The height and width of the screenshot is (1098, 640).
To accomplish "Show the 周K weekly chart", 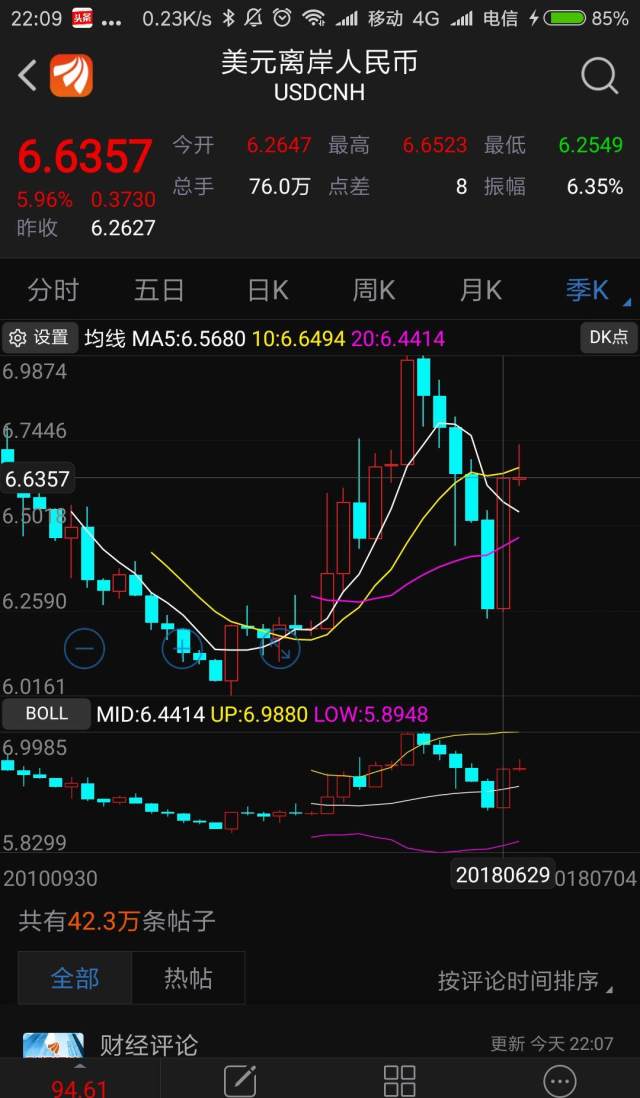I will point(373,290).
